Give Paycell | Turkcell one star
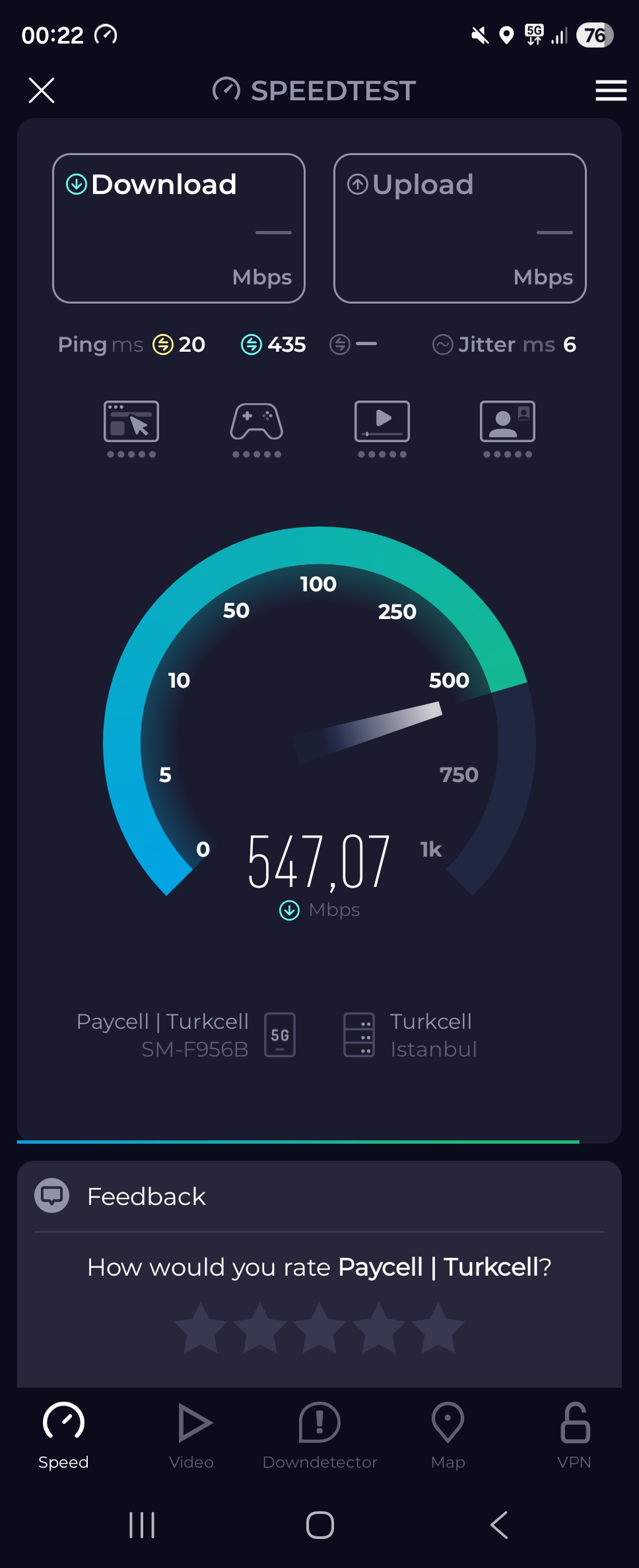 (201, 1328)
